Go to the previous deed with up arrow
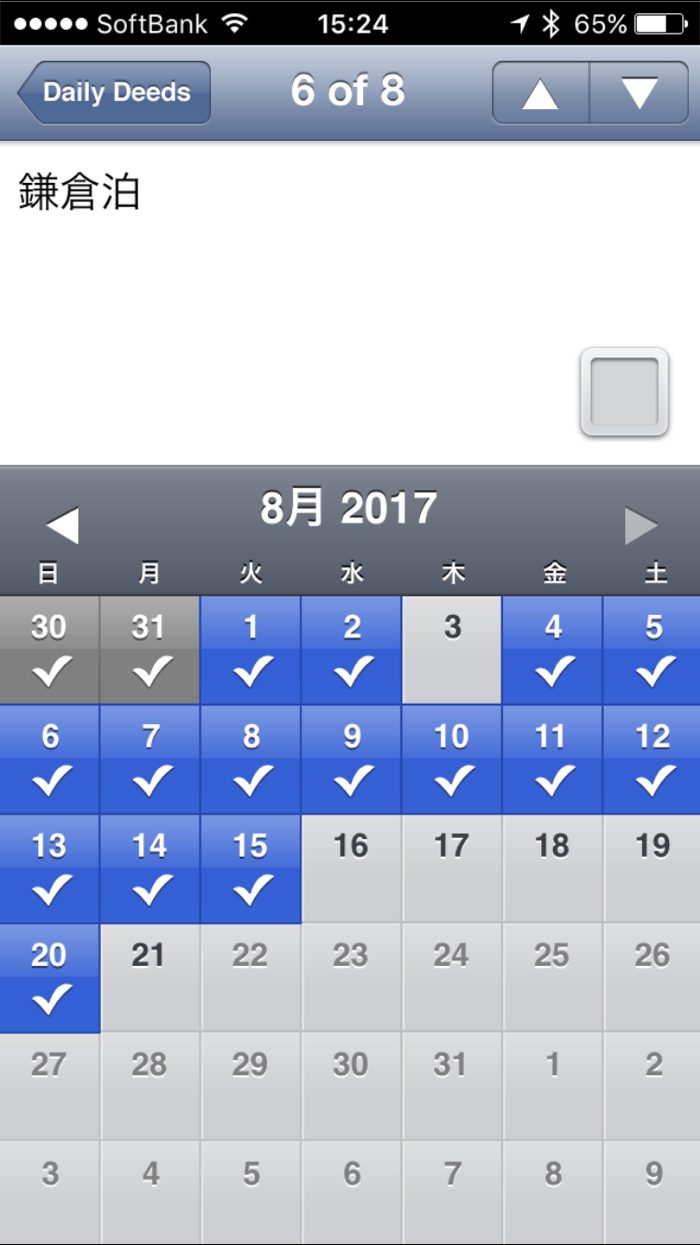 (540, 93)
